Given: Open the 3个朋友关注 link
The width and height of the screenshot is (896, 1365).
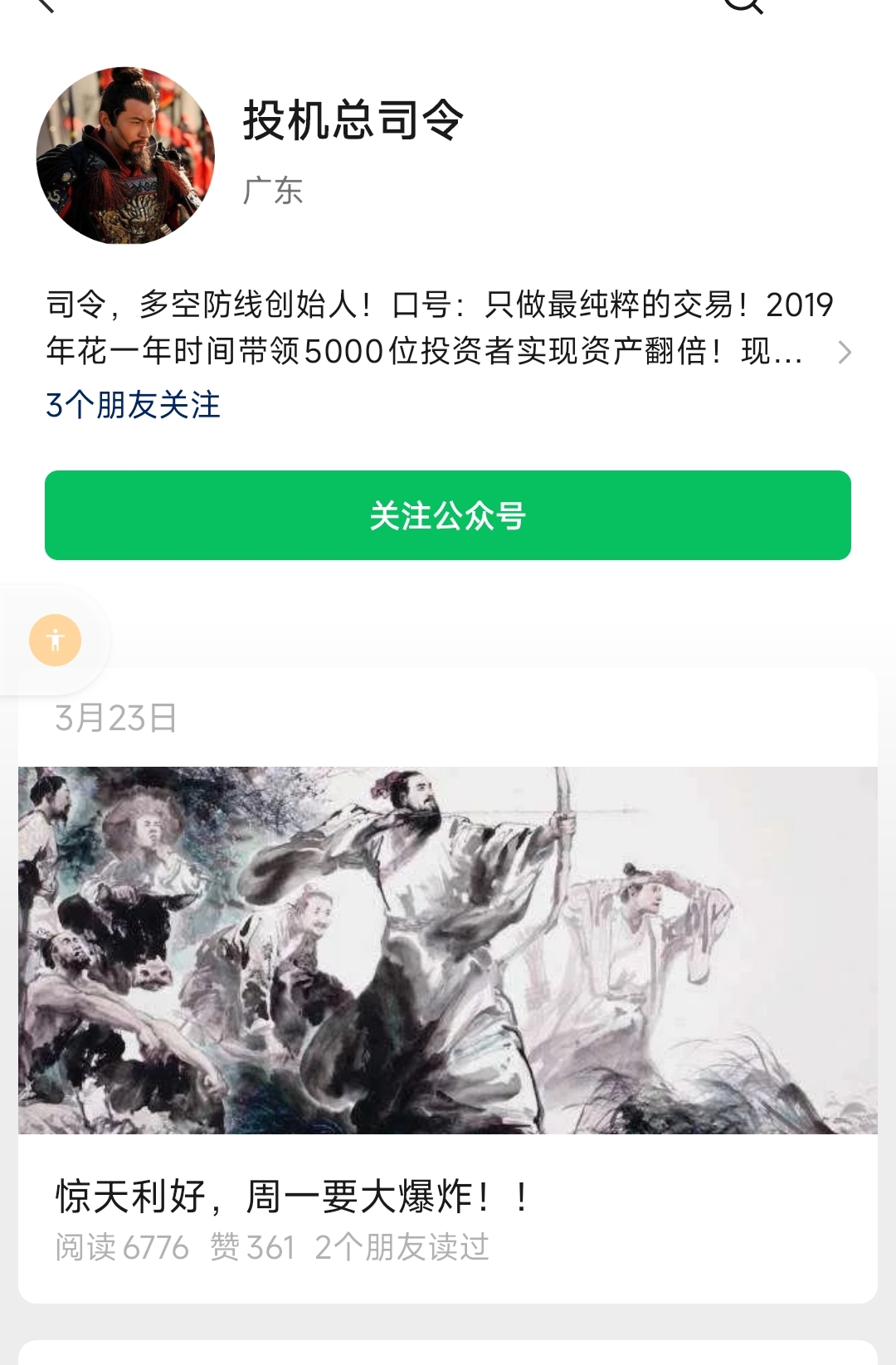Looking at the screenshot, I should (x=133, y=405).
